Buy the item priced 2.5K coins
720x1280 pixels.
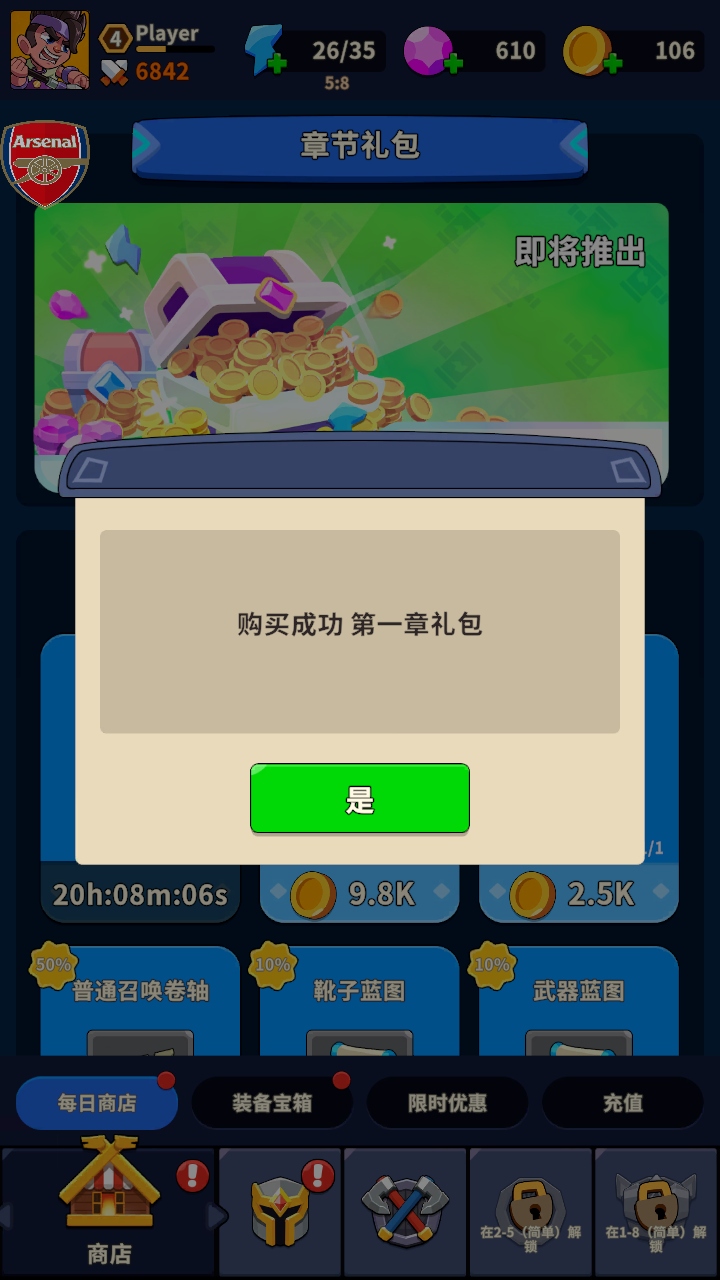tap(578, 894)
